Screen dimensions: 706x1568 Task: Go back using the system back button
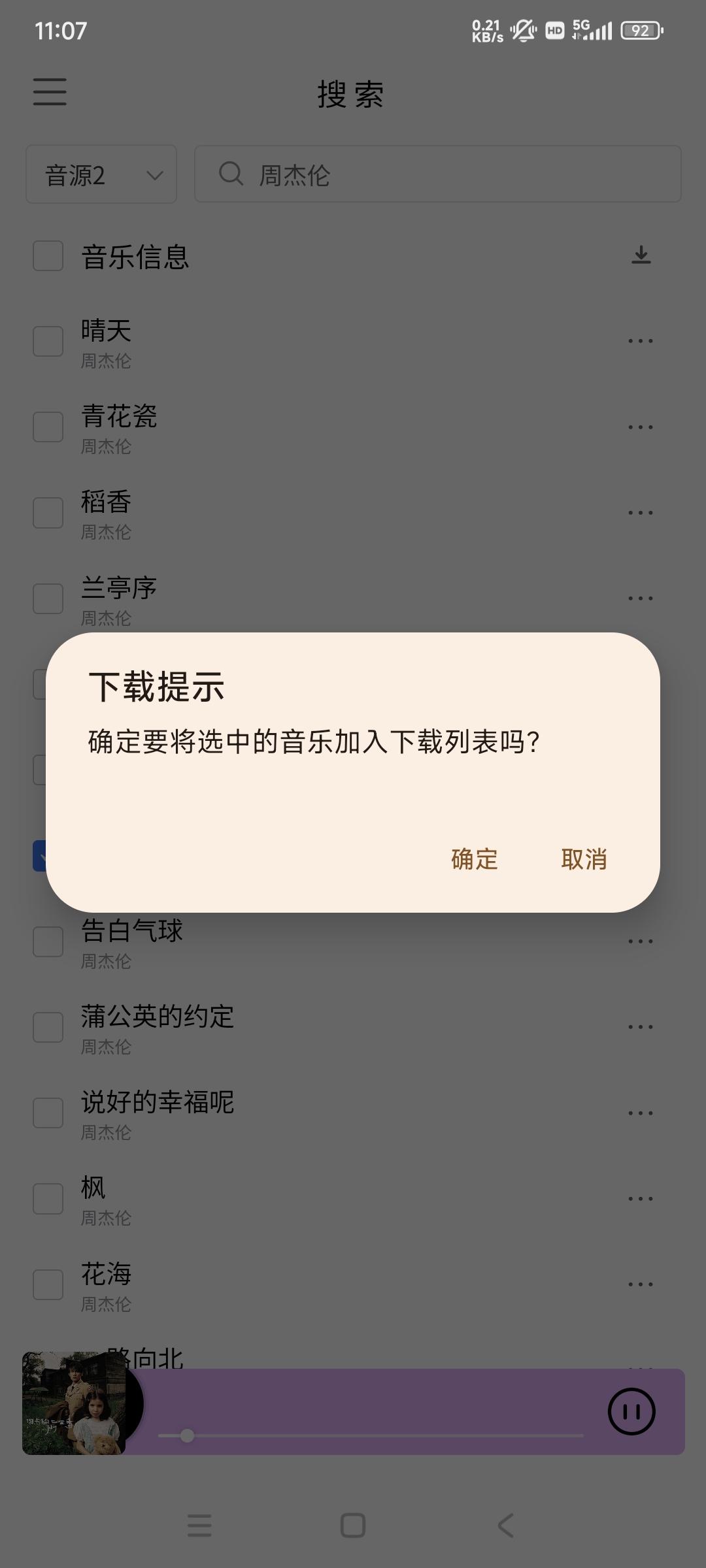[x=505, y=1526]
